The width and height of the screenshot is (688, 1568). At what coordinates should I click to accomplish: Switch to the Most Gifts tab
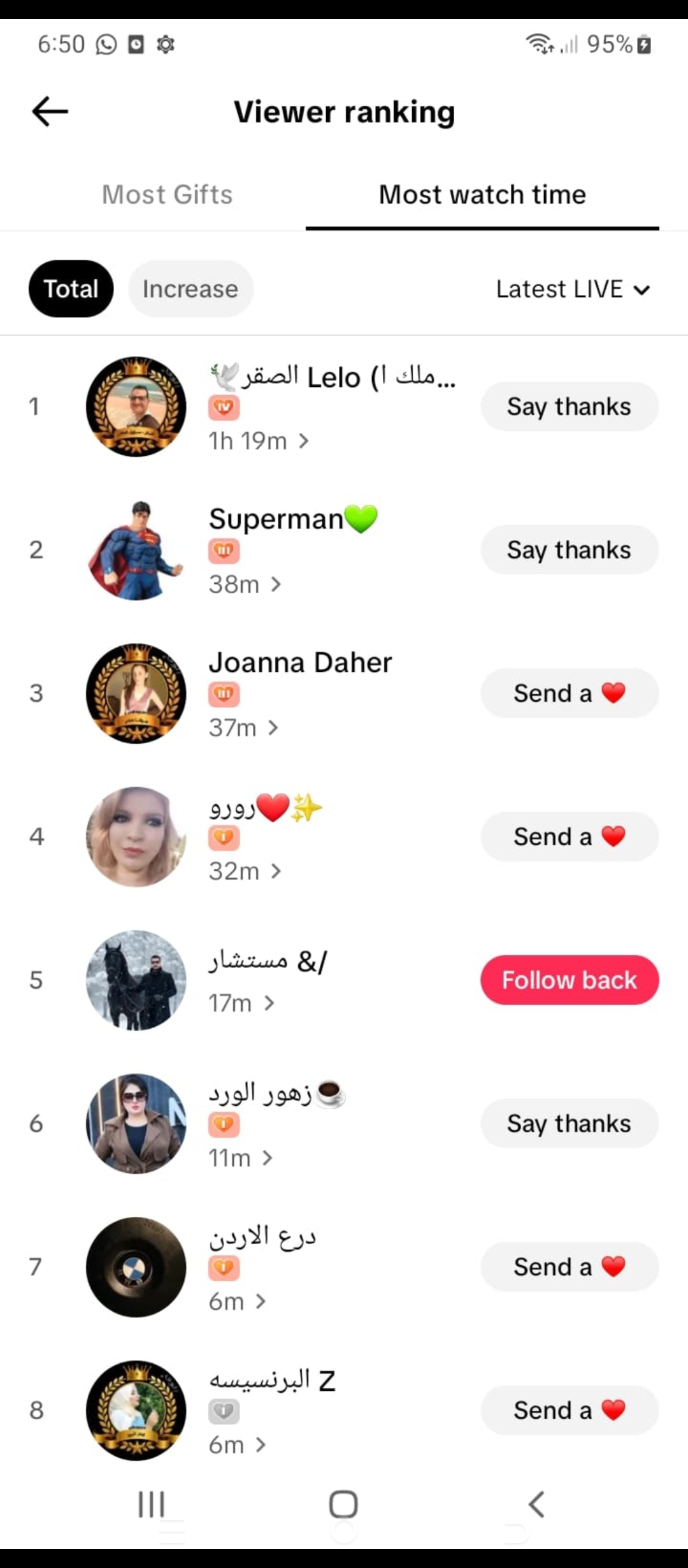click(167, 194)
